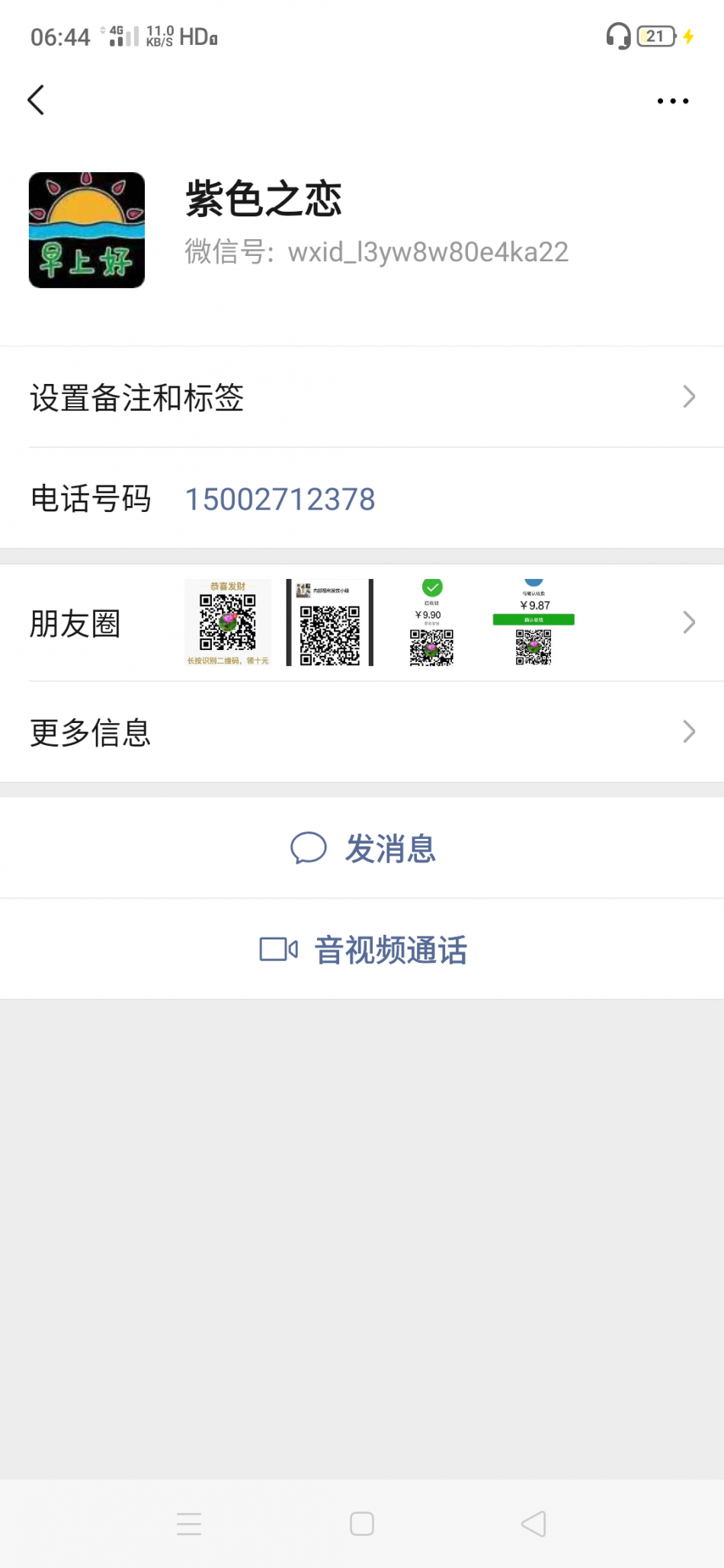Tap phone number 15002712378
The image size is (724, 1568).
280,499
